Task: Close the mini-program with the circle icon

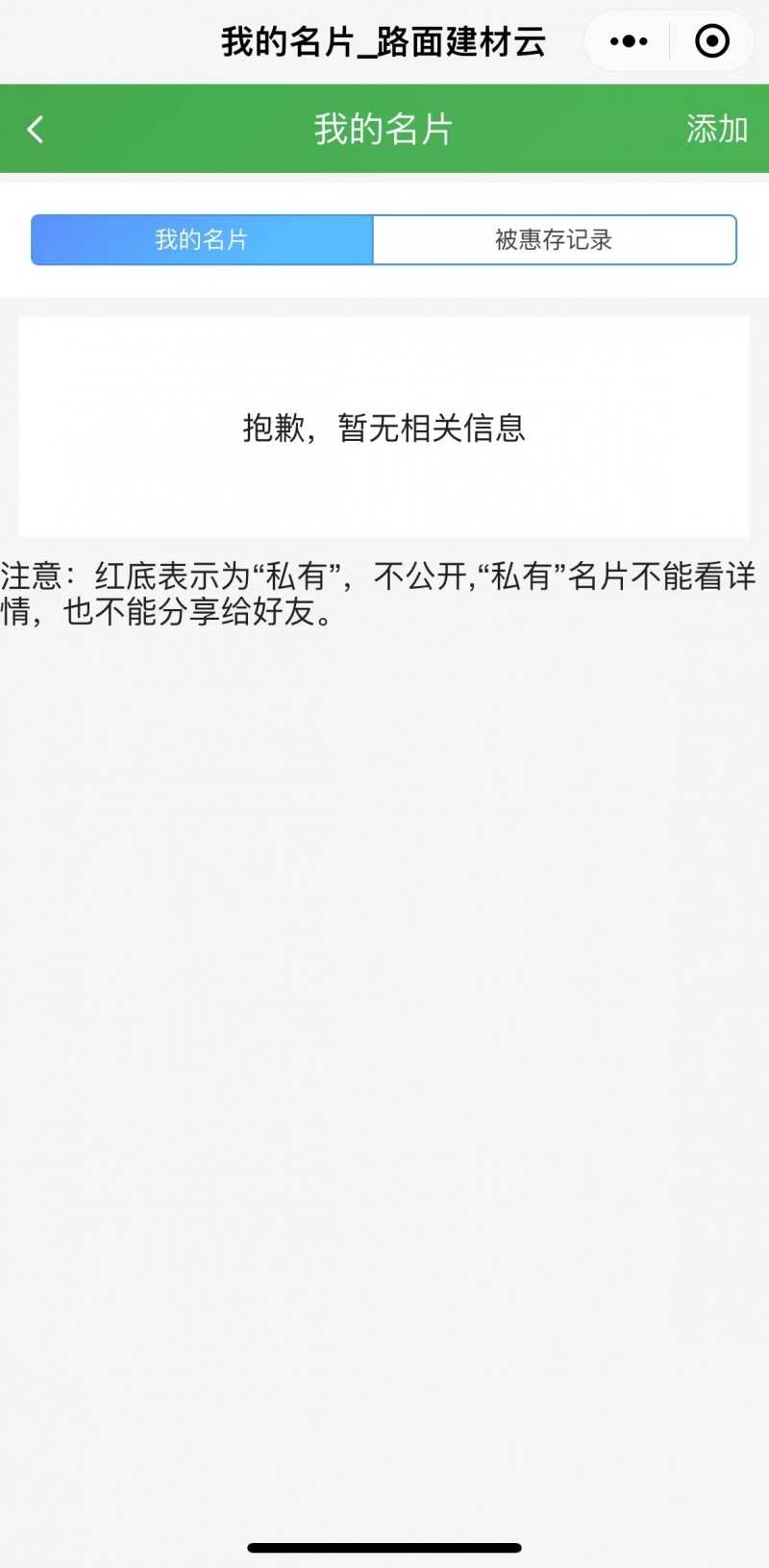Action: click(712, 41)
